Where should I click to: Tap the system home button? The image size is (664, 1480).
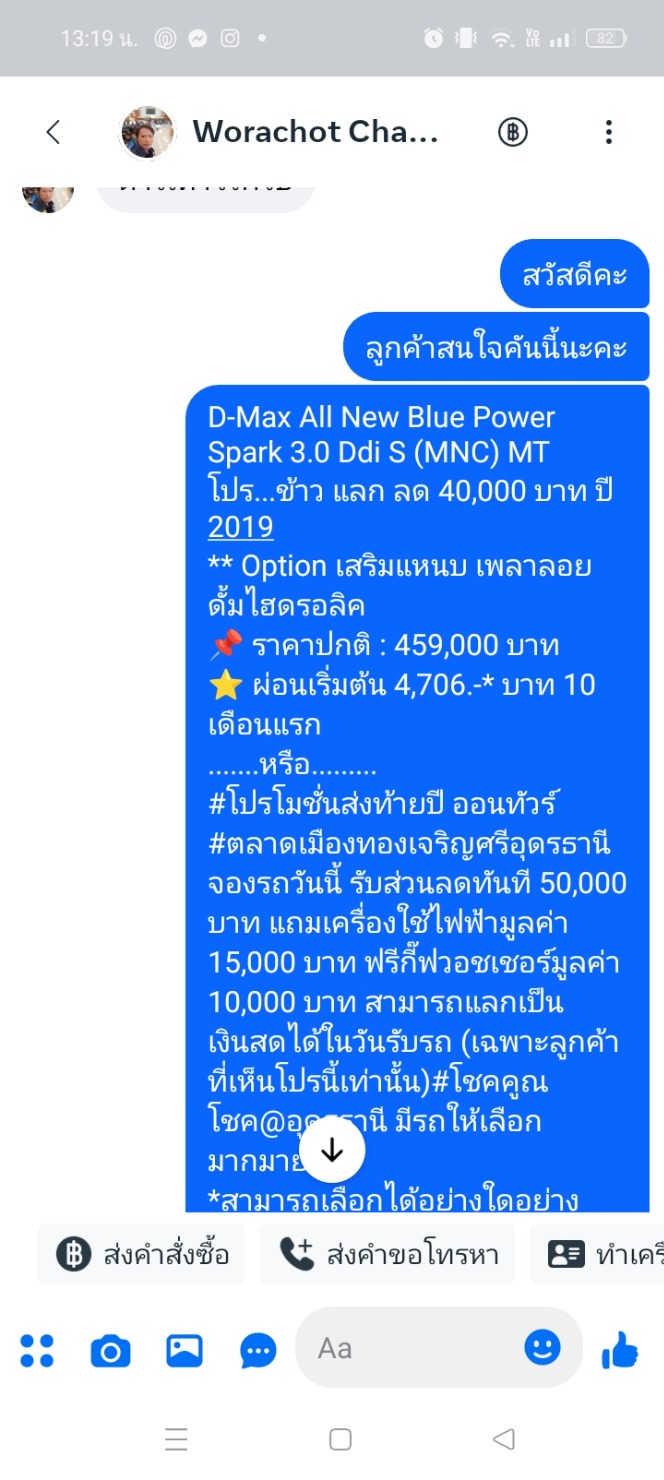(340, 1439)
